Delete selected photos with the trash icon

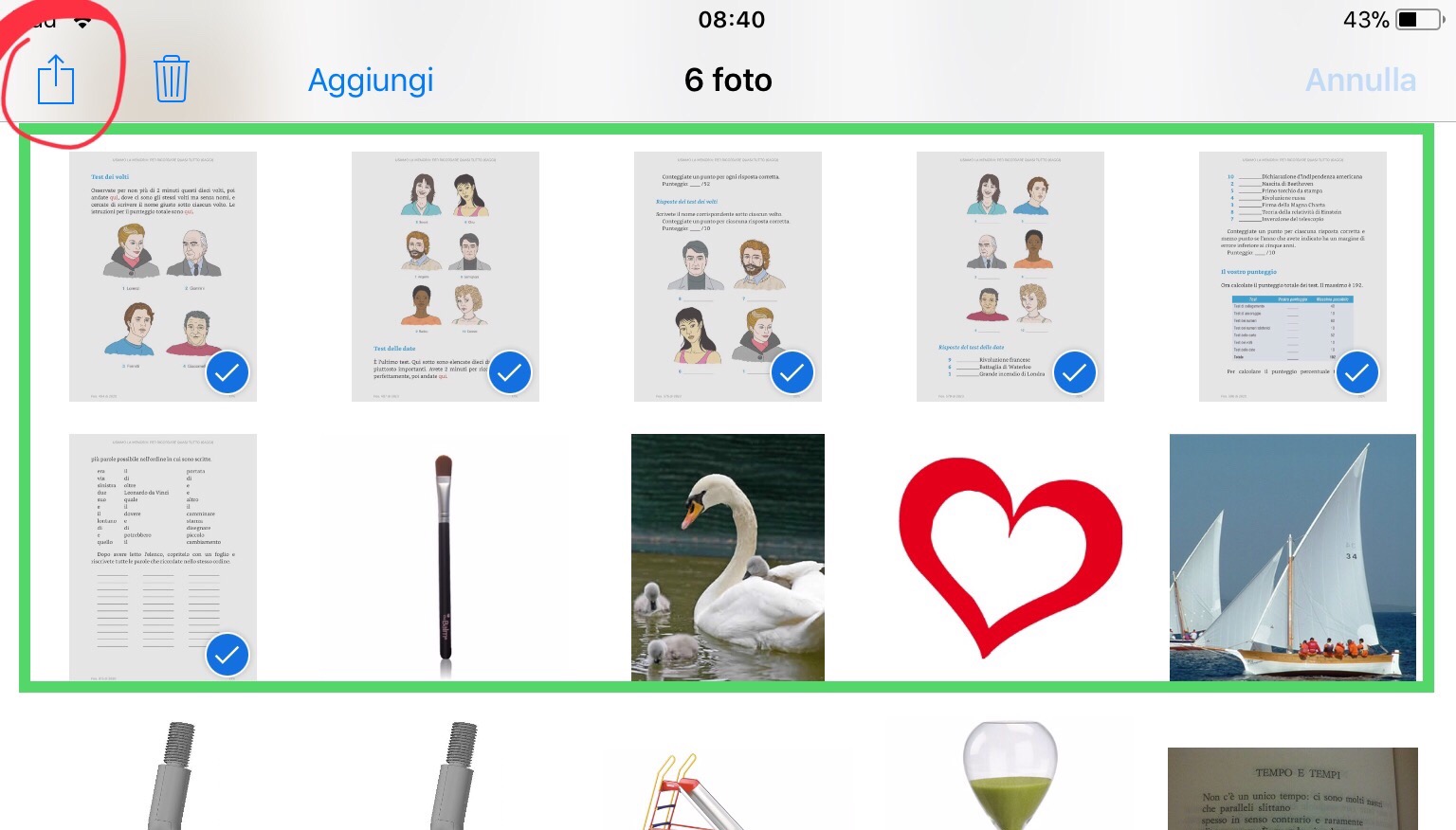pos(172,80)
